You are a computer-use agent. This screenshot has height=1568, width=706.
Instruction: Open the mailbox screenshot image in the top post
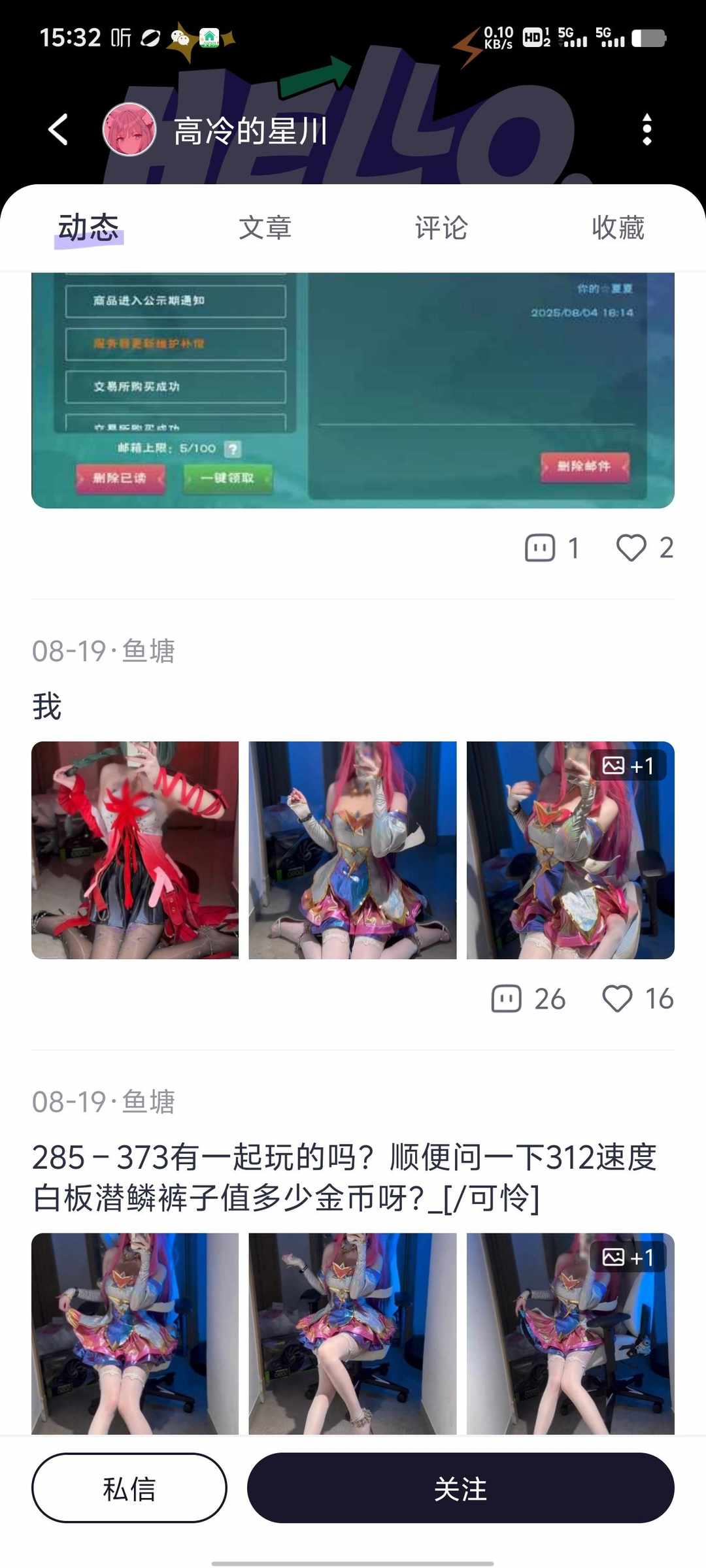pos(353,390)
